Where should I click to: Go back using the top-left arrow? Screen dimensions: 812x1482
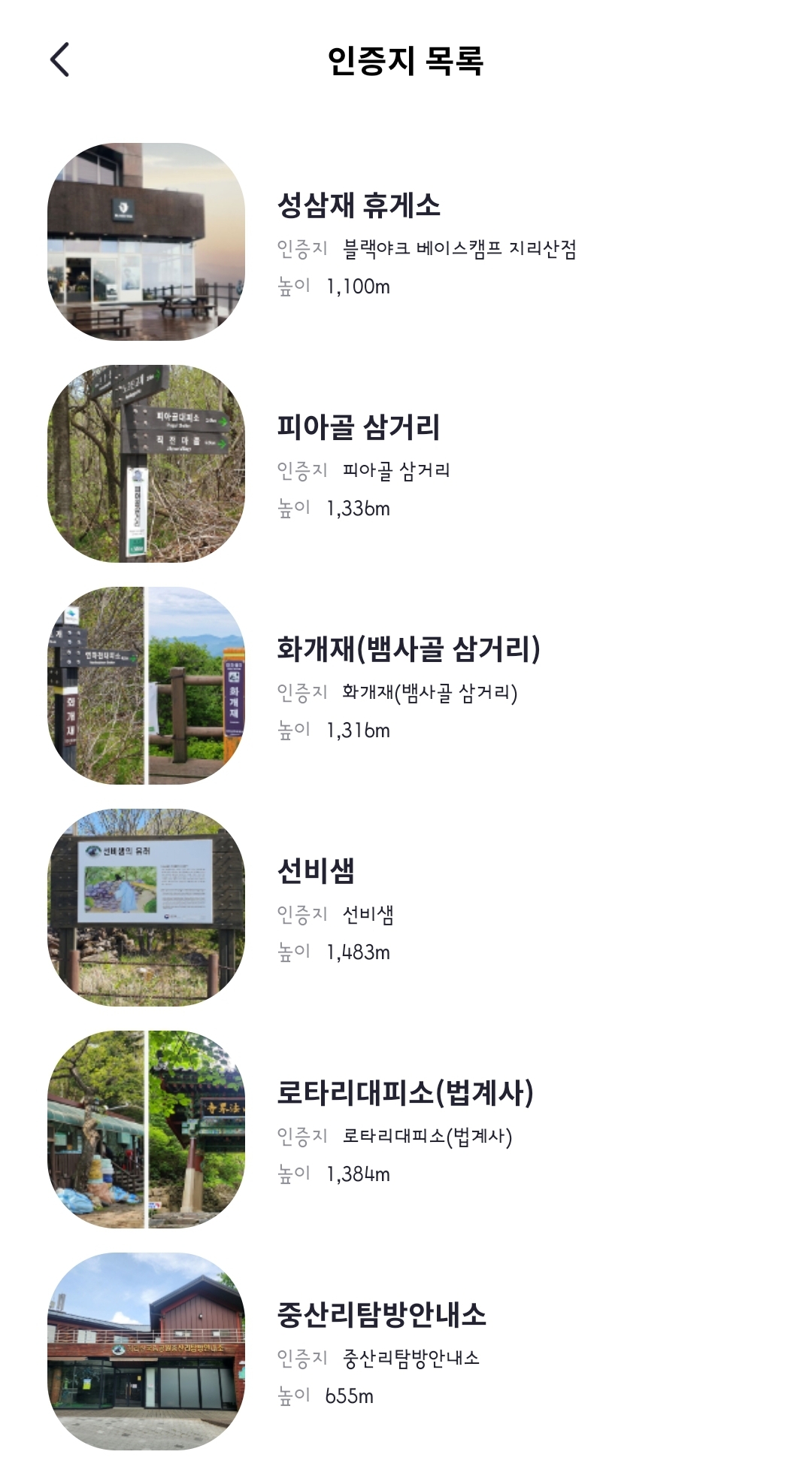[60, 59]
